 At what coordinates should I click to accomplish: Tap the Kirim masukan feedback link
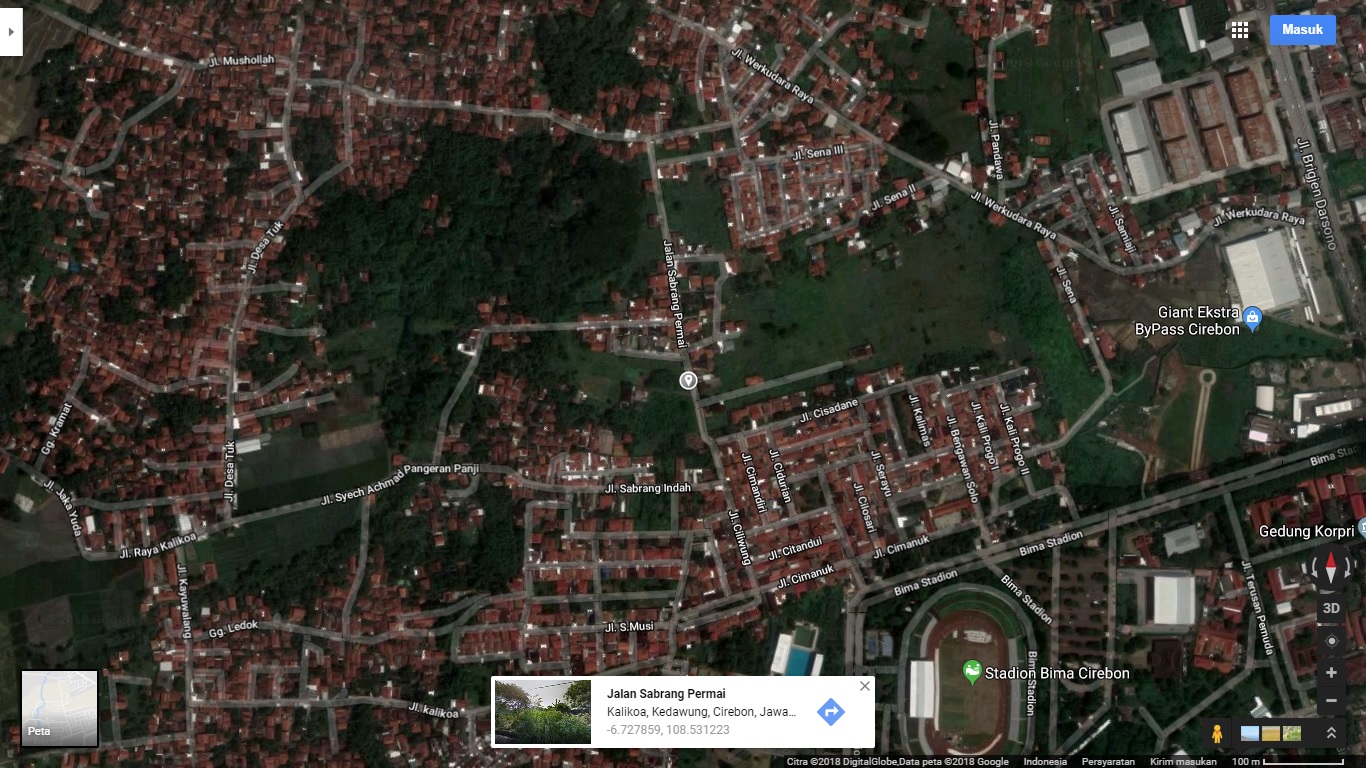(x=1183, y=762)
